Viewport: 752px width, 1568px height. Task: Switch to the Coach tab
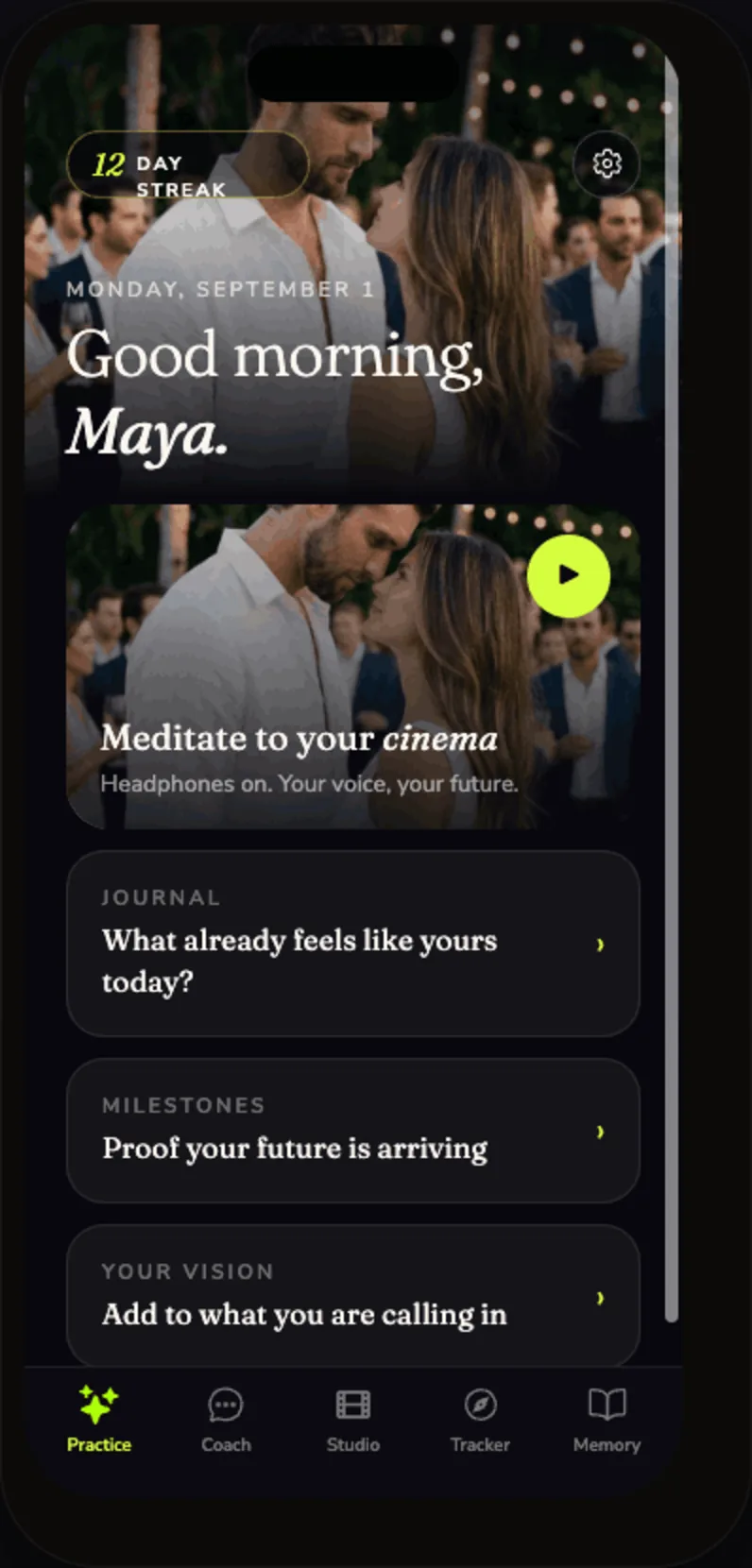pyautogui.click(x=226, y=1419)
